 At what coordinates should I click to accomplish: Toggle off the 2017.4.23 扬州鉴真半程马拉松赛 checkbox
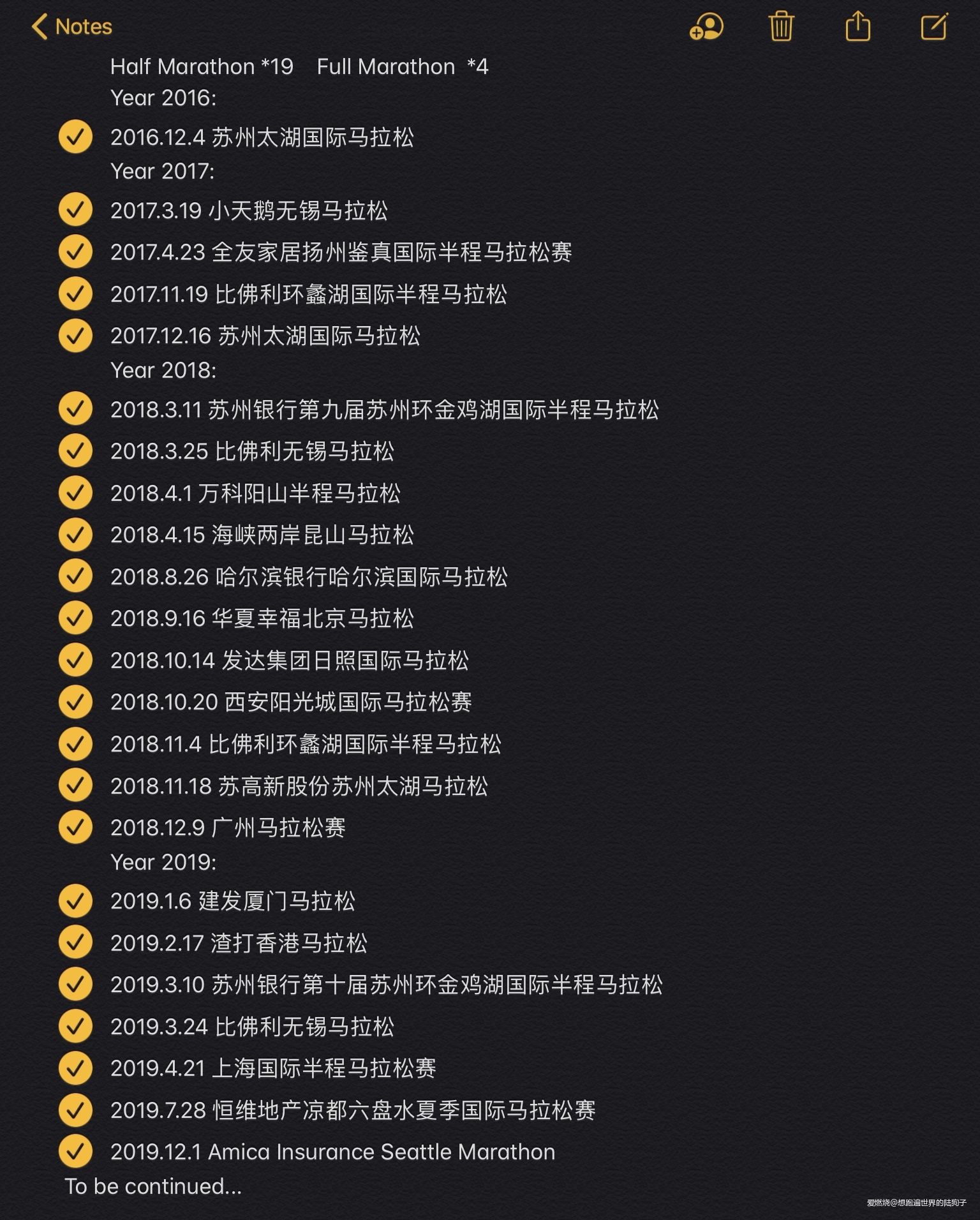(x=75, y=251)
